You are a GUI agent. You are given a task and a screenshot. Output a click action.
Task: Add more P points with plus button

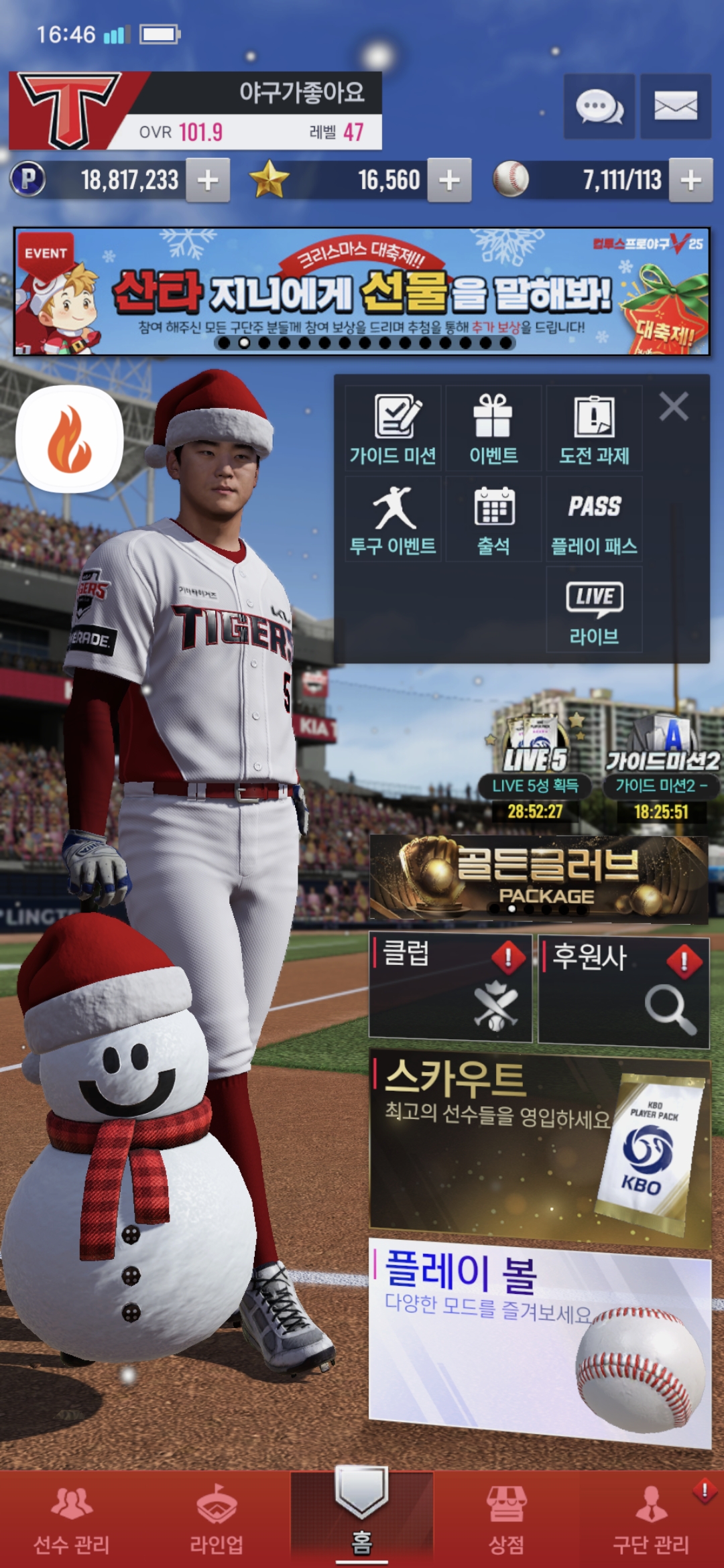(x=208, y=180)
